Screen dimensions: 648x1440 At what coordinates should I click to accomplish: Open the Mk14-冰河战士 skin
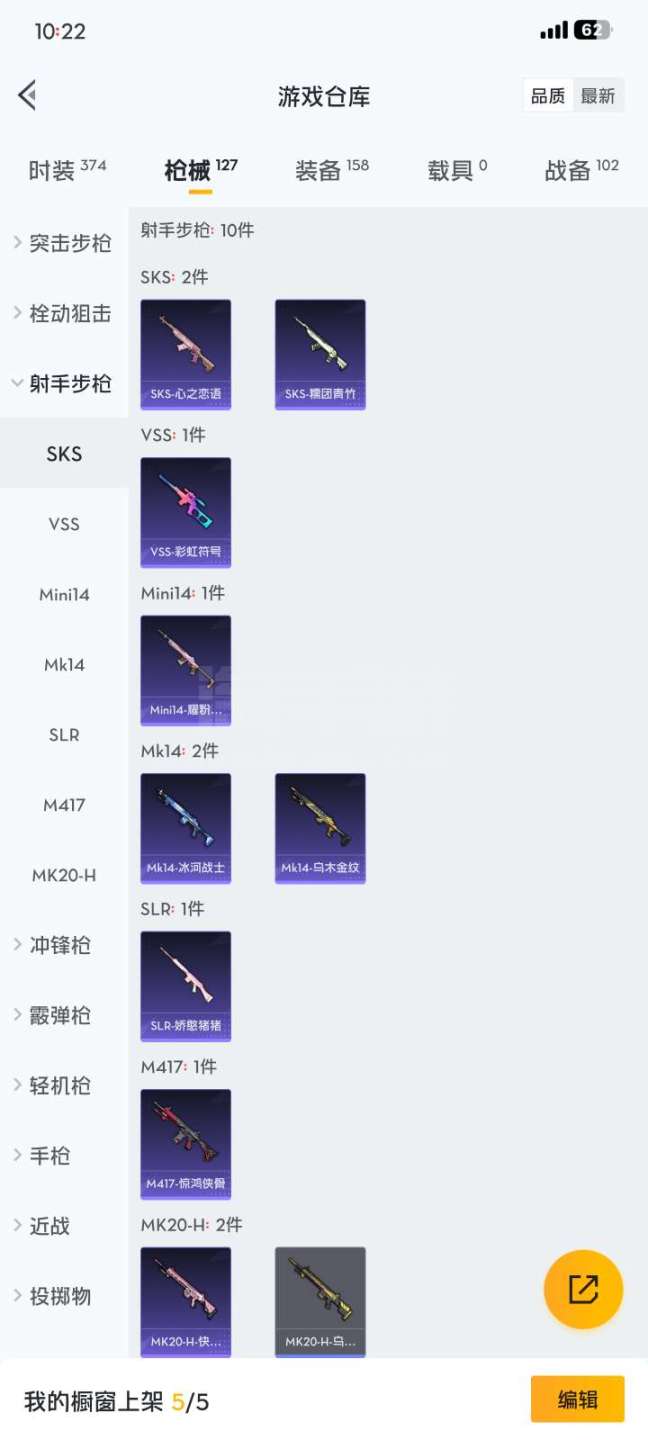[x=186, y=828]
